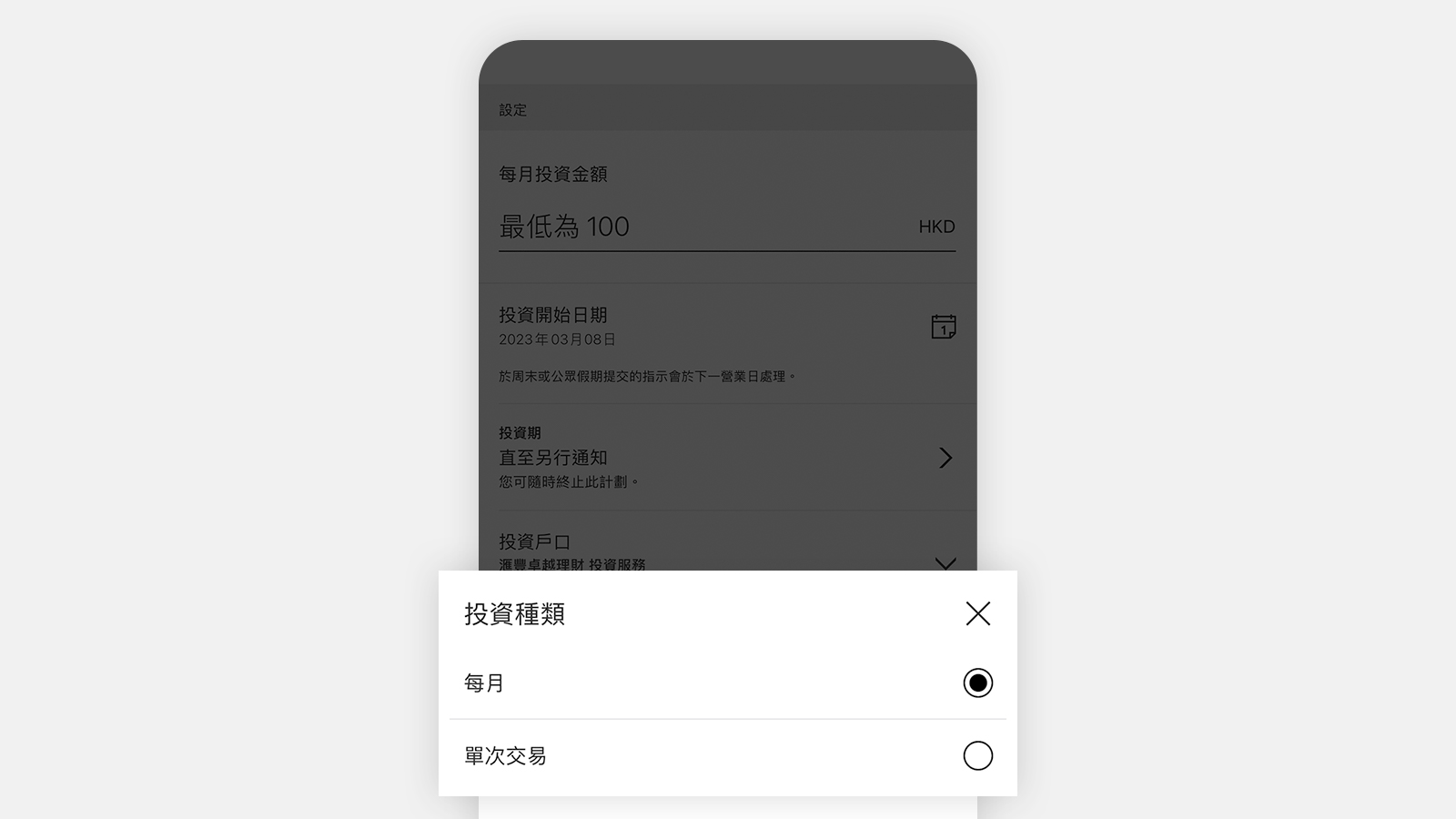Select the 每月 option
This screenshot has height=819, width=1456.
(x=977, y=682)
